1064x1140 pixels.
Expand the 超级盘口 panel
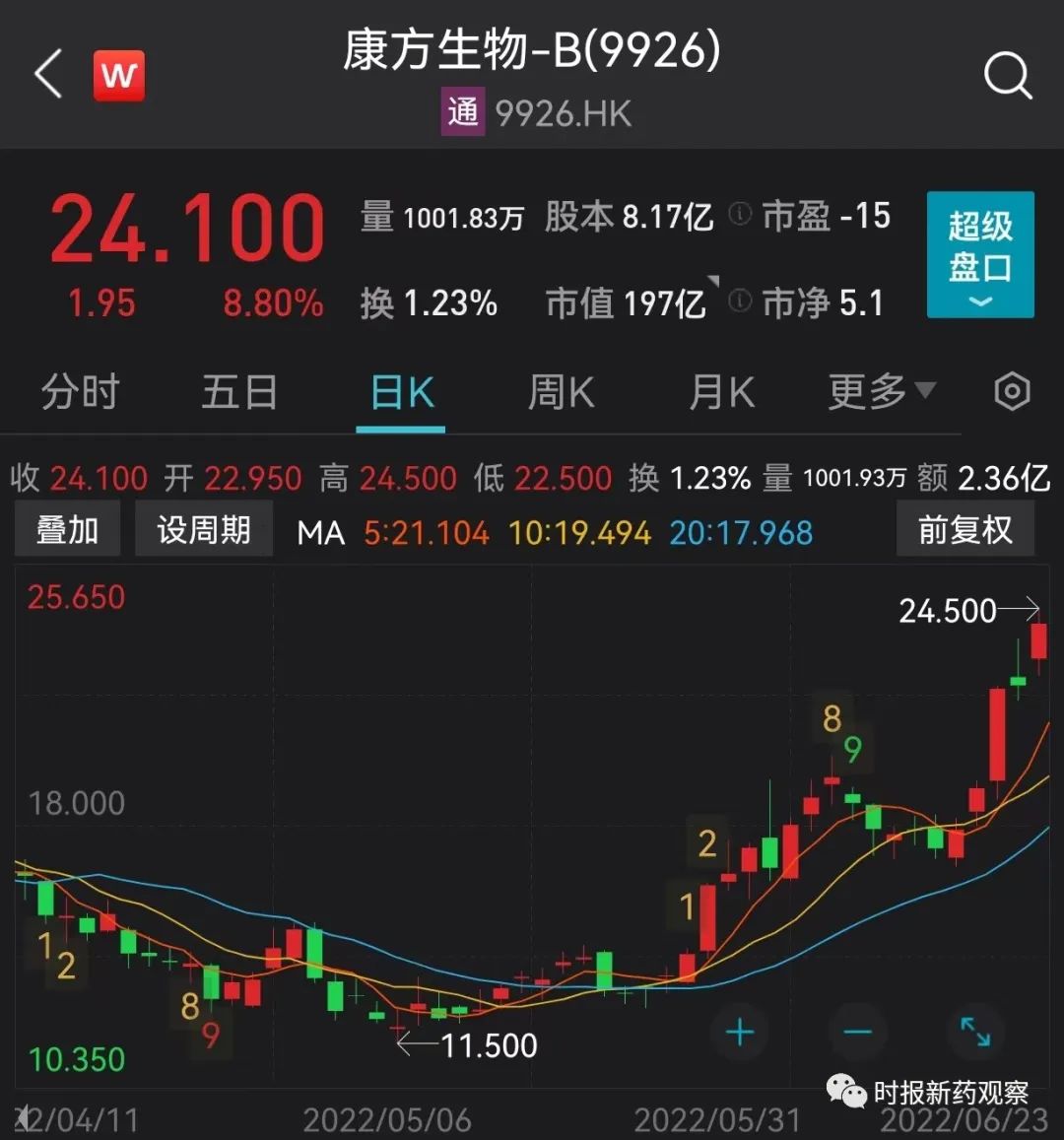pyautogui.click(x=979, y=254)
